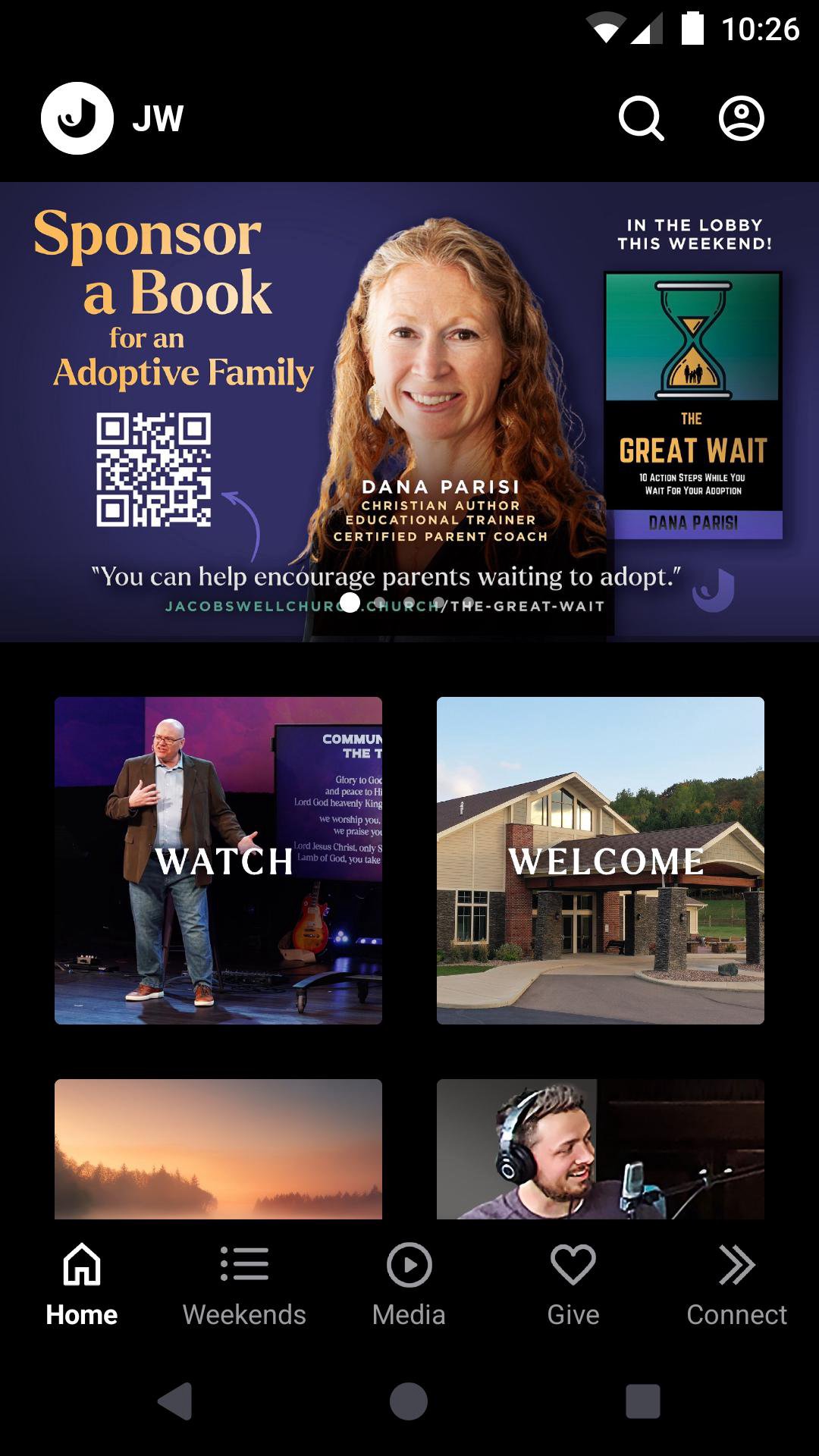
Task: Open the search icon
Action: pos(641,118)
